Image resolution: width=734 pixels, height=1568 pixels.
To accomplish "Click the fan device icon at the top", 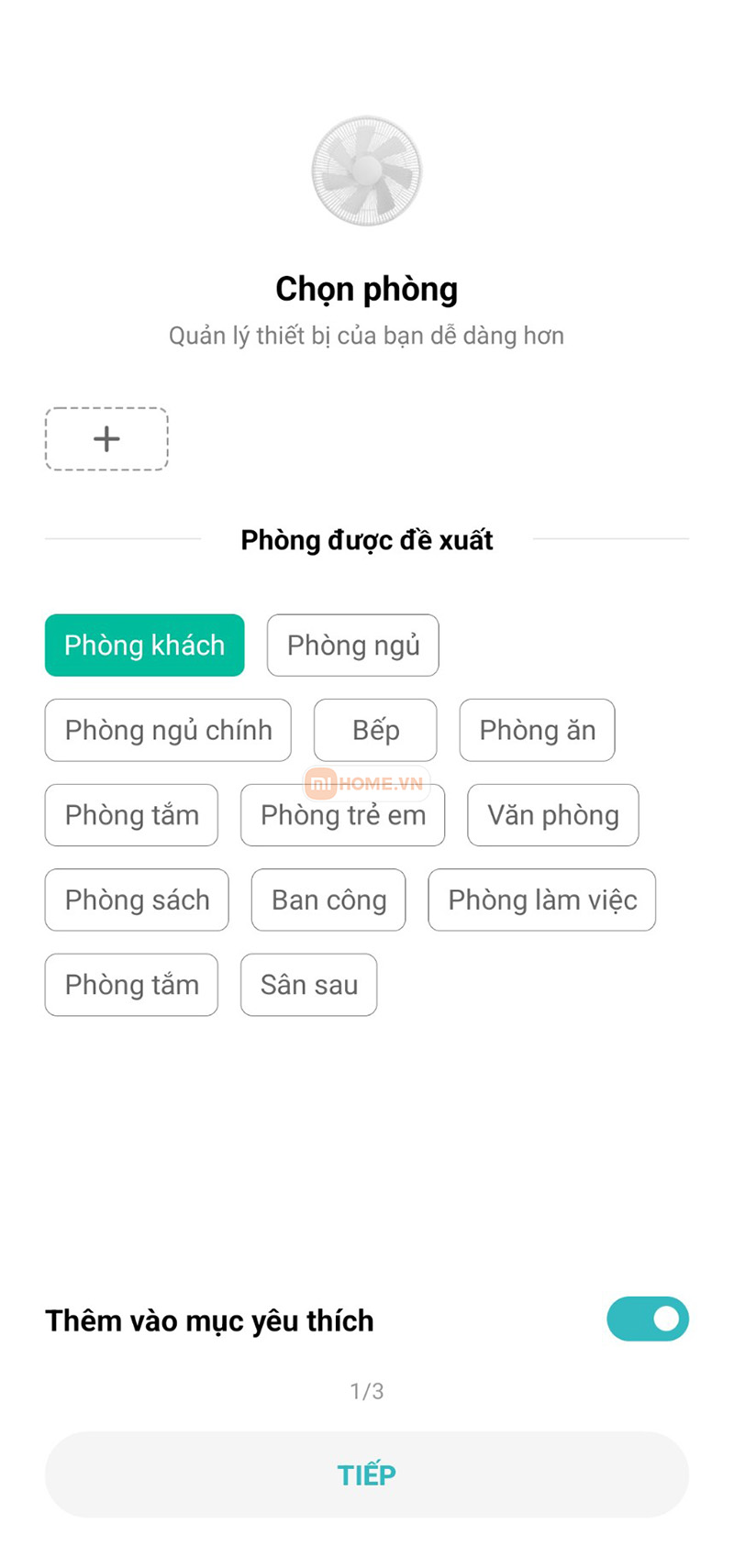I will pos(367,171).
